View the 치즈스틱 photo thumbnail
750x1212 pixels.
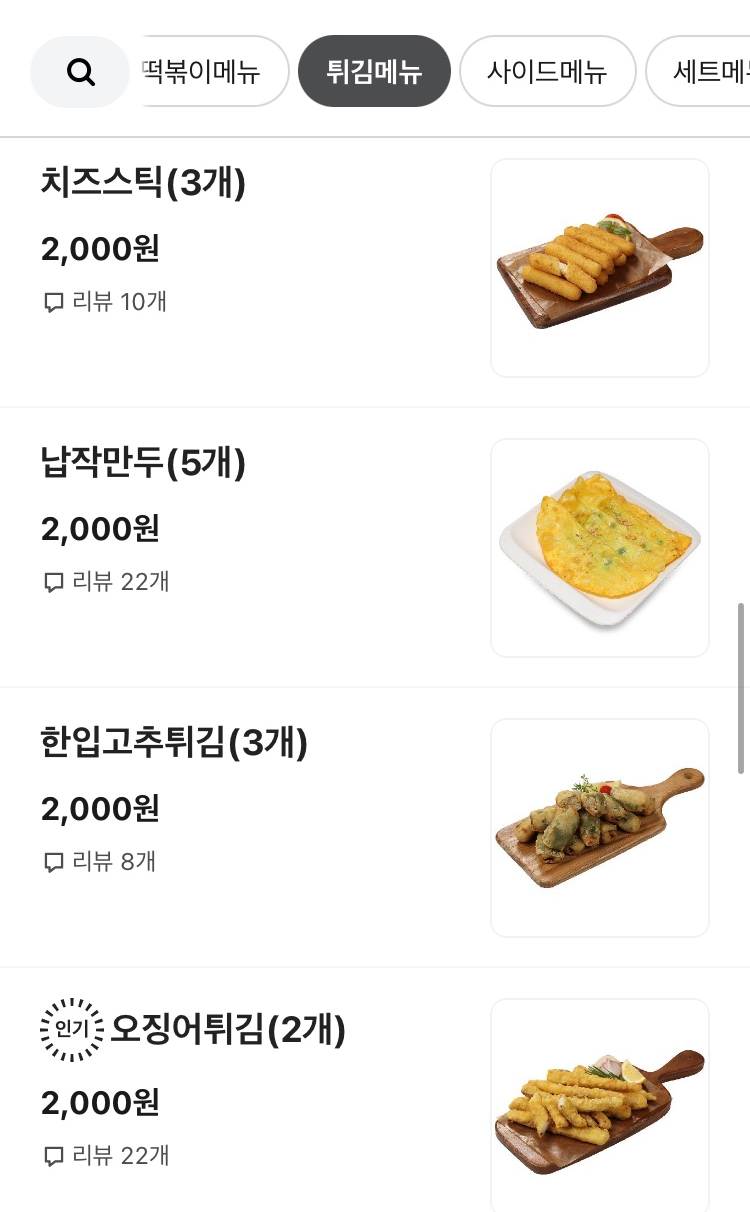pyautogui.click(x=600, y=268)
